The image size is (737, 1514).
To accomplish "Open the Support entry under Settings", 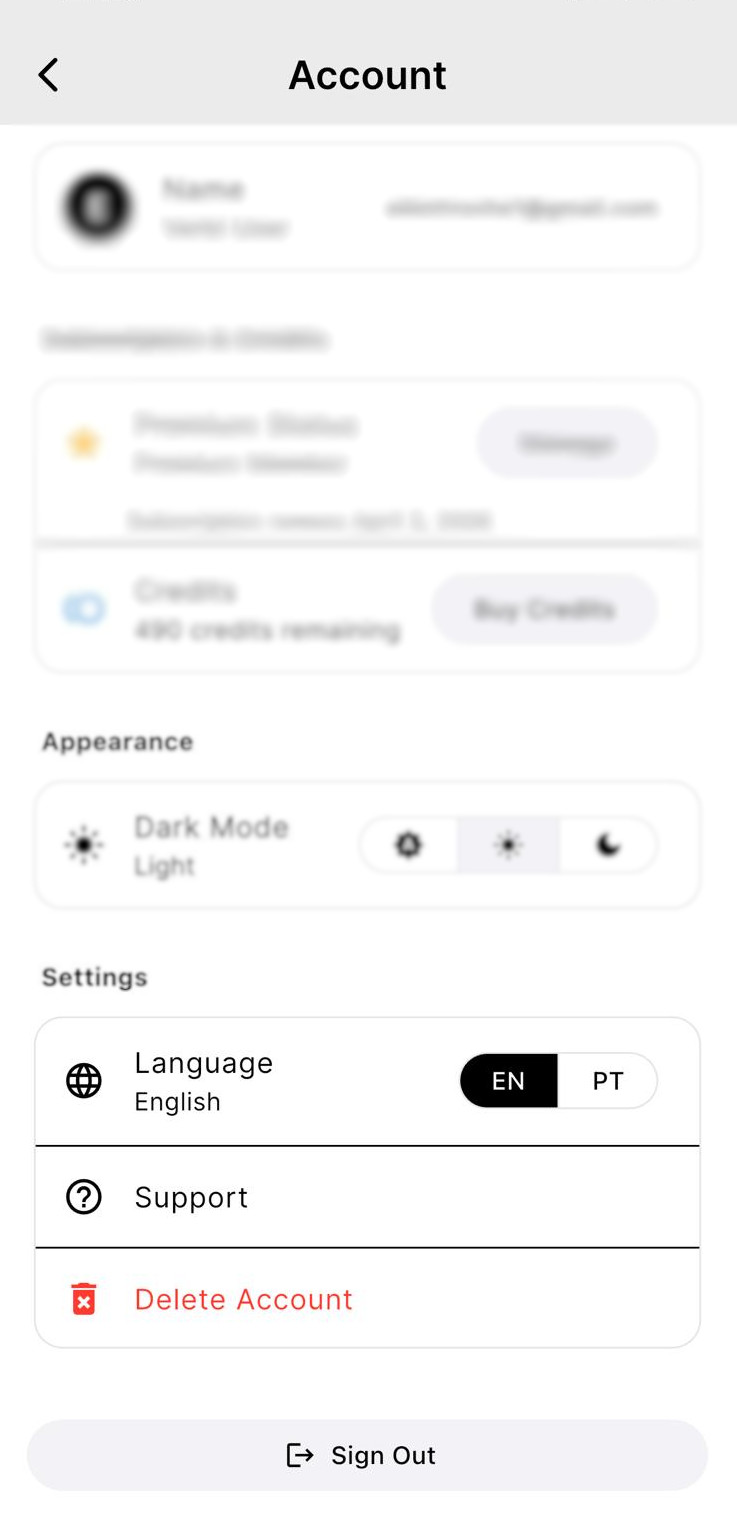I will click(x=191, y=1197).
